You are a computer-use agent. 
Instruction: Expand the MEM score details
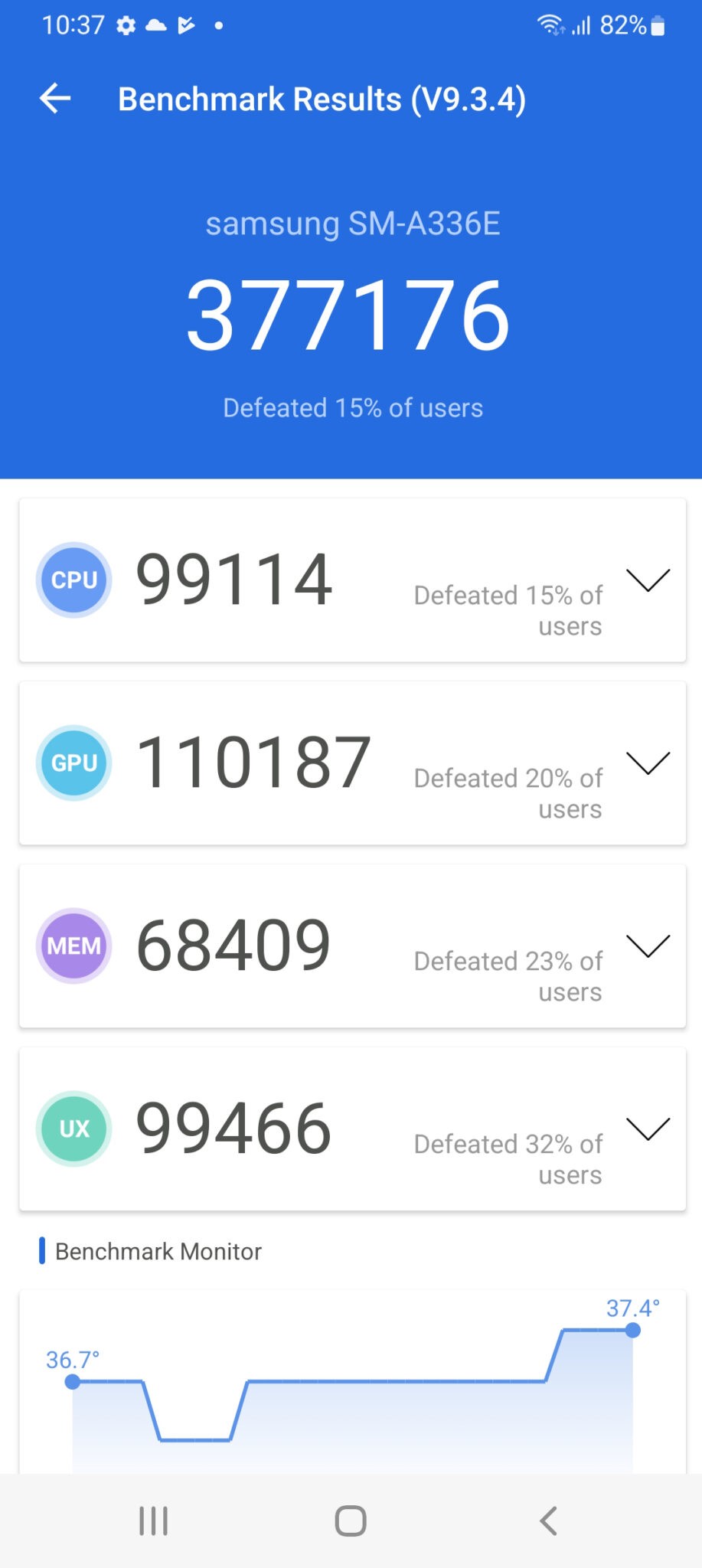648,946
